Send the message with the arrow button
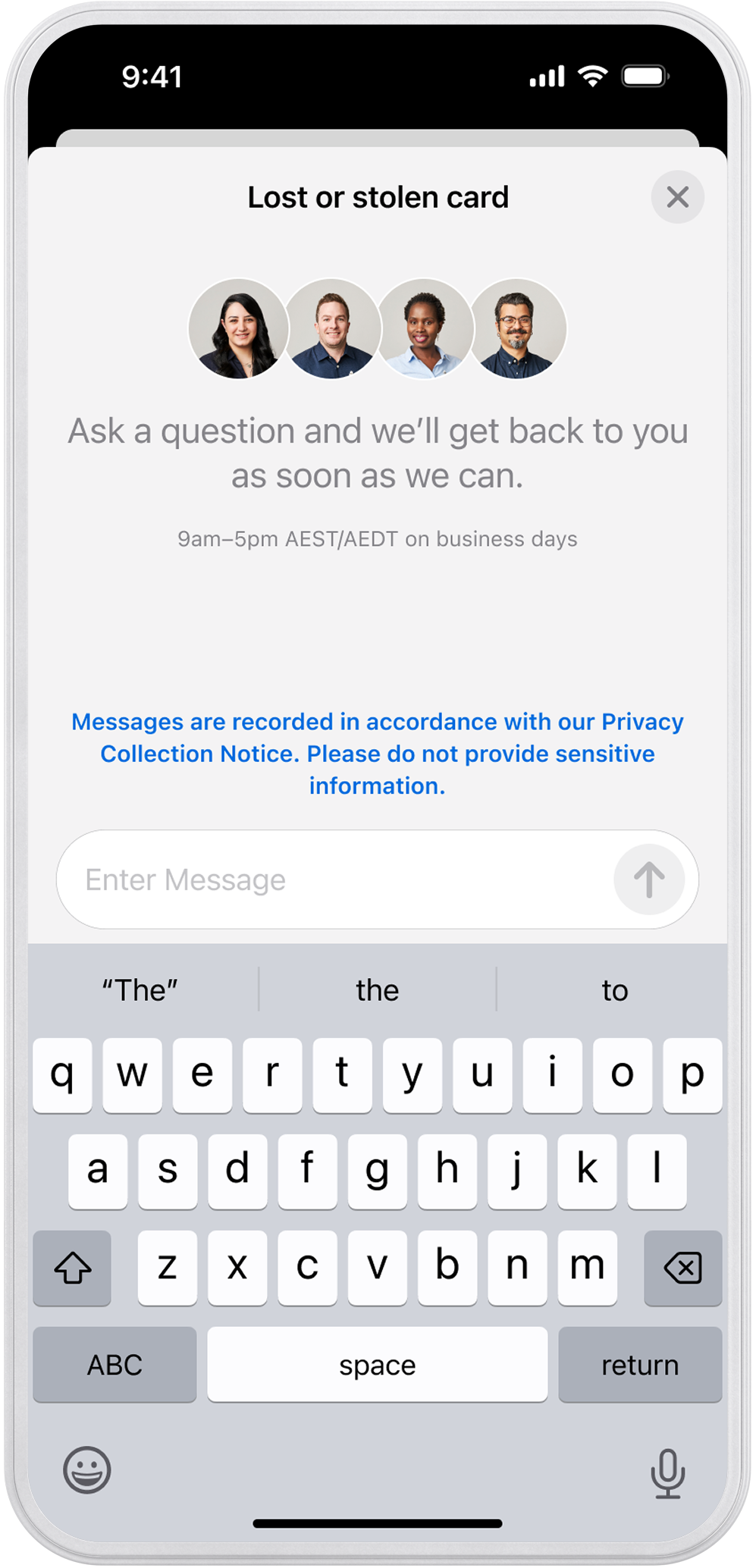The image size is (756, 1568). (x=649, y=880)
